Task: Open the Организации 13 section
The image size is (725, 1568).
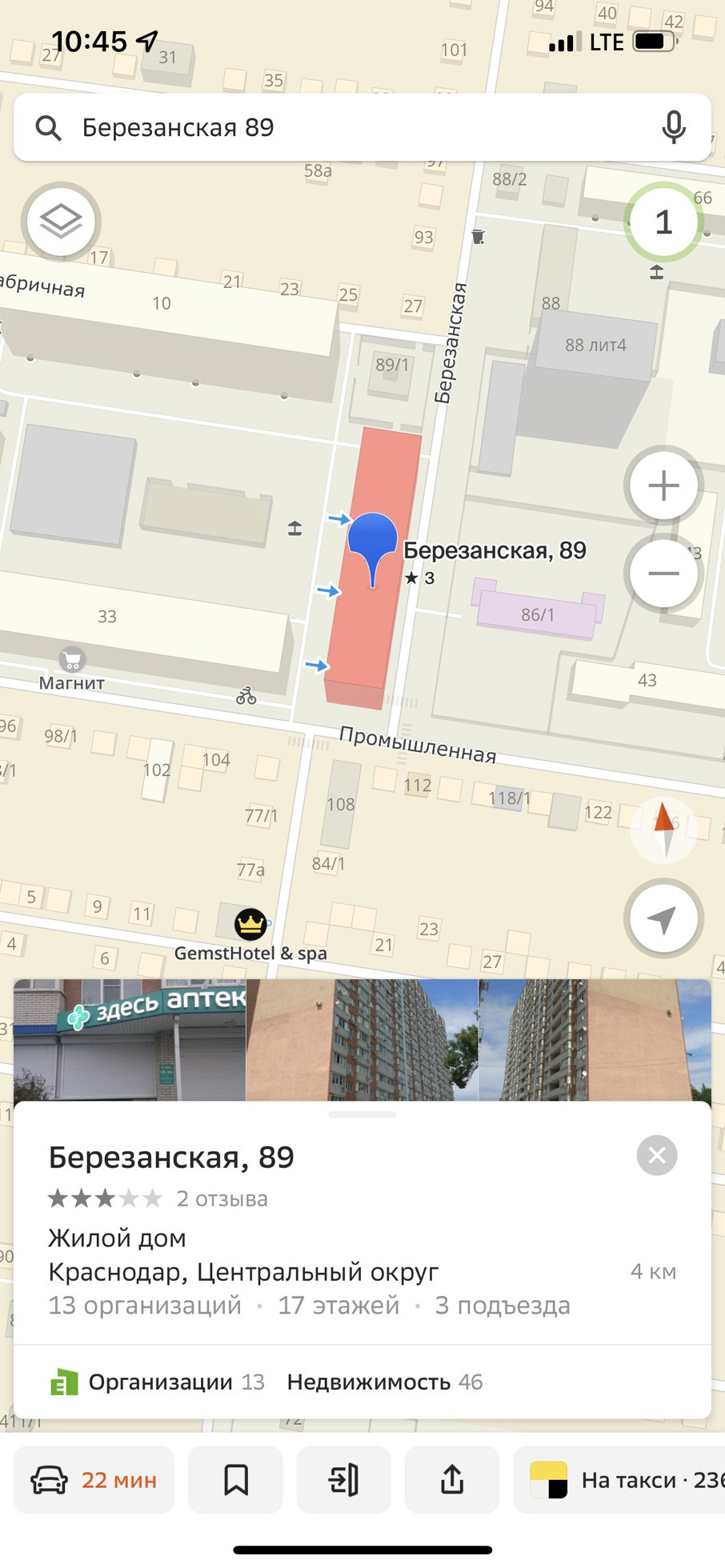Action: pos(158,1382)
